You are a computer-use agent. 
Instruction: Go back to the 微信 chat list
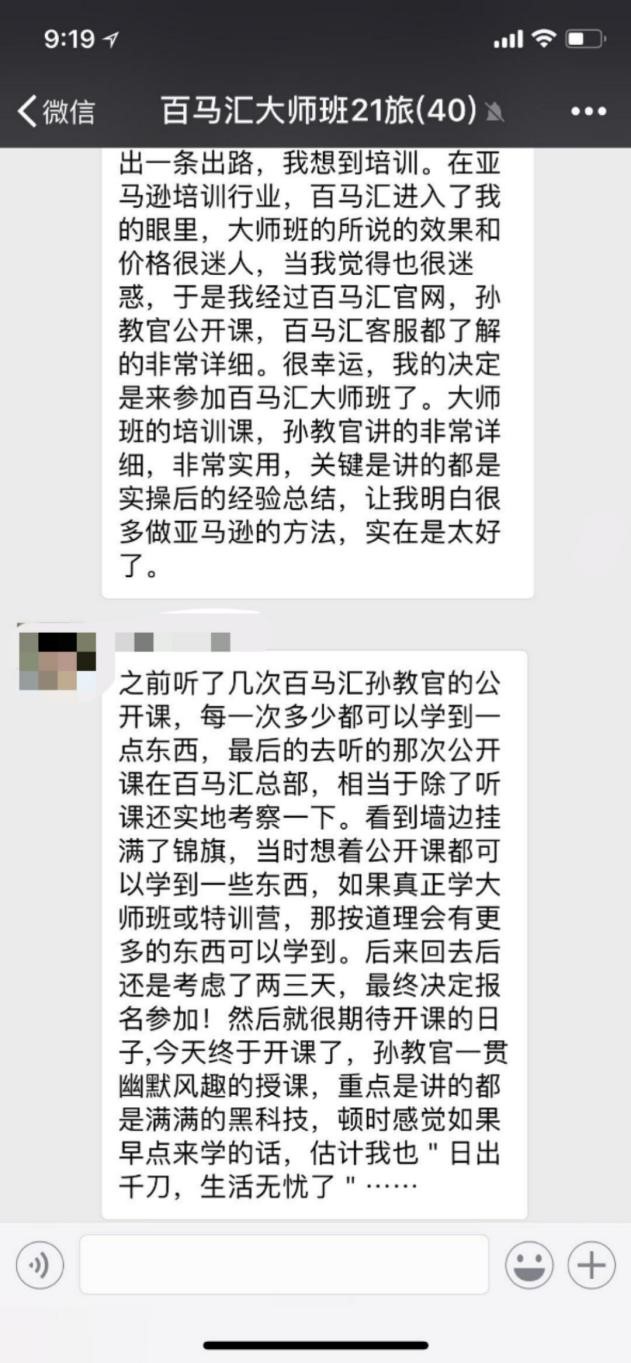coord(56,111)
